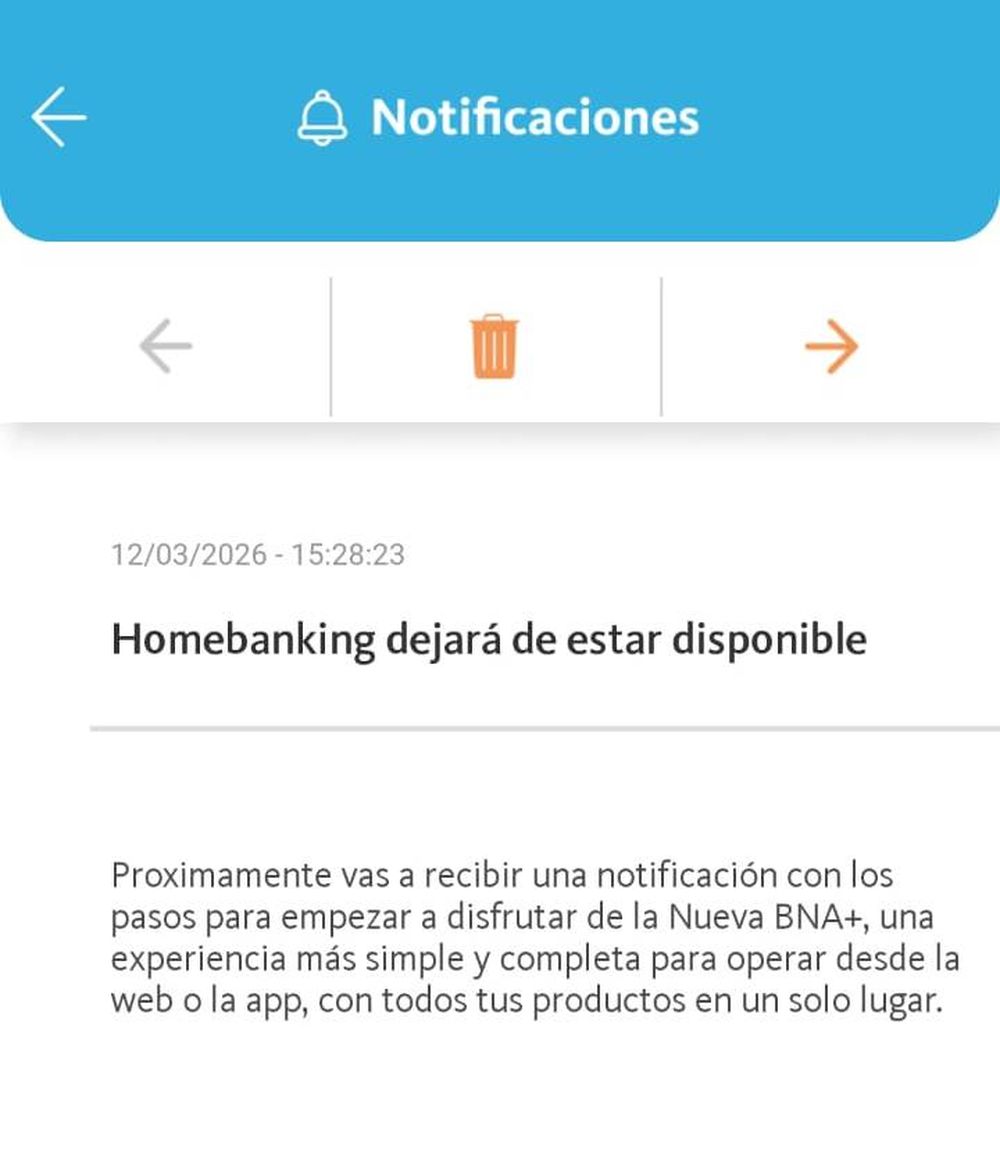Select the delete notification tool in the toolbar
Viewport: 1000px width, 1168px height.
click(x=495, y=347)
